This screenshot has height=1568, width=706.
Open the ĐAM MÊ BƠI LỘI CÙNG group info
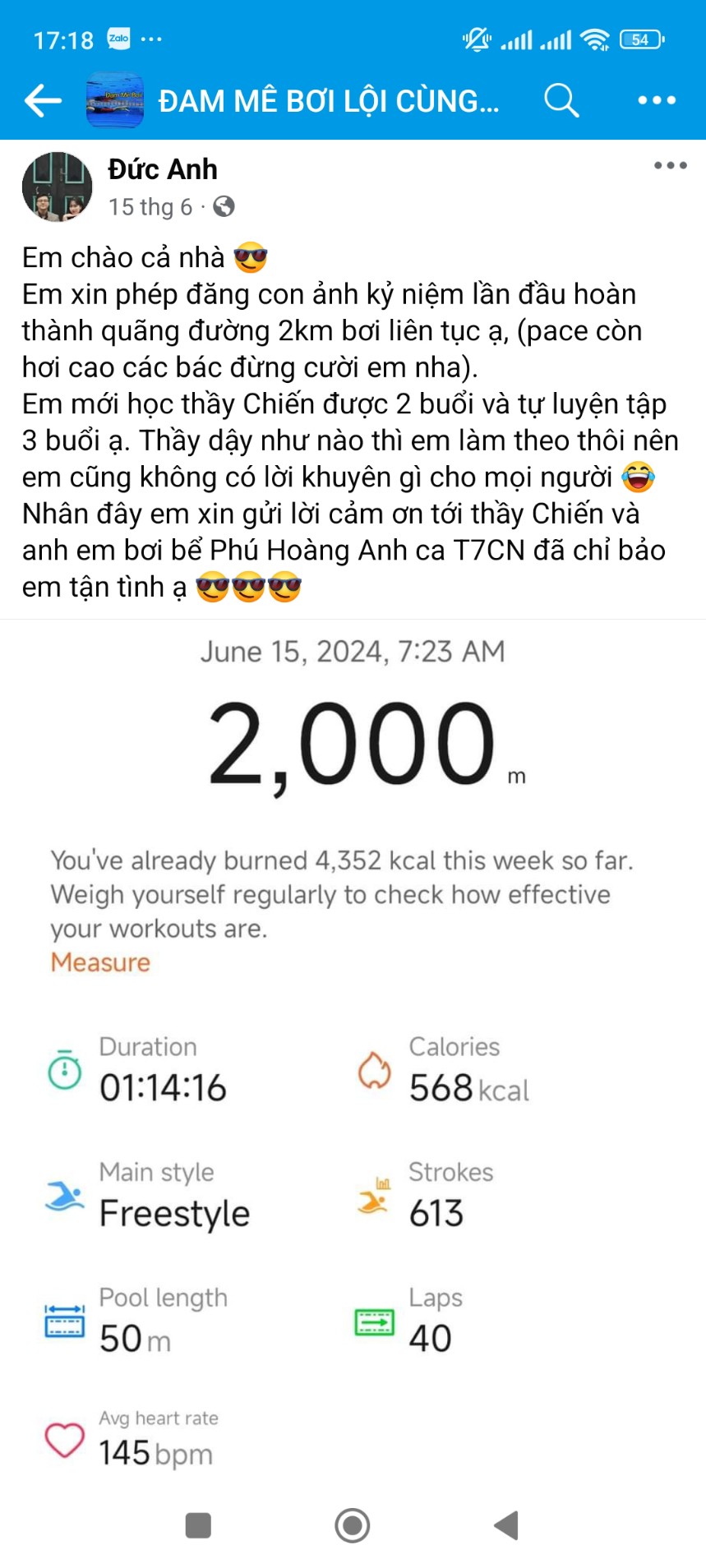pos(328,101)
